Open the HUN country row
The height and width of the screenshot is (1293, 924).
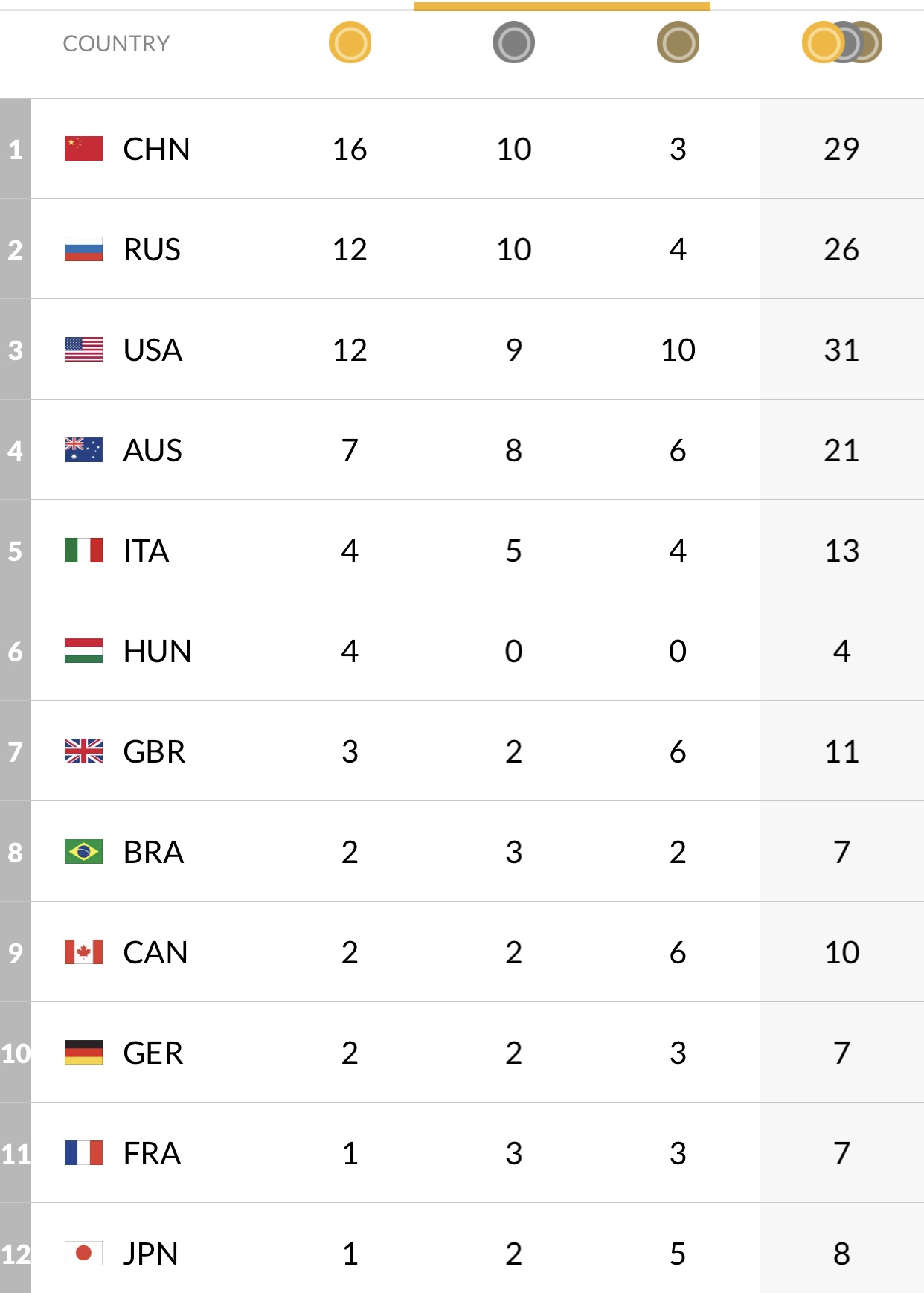[157, 651]
